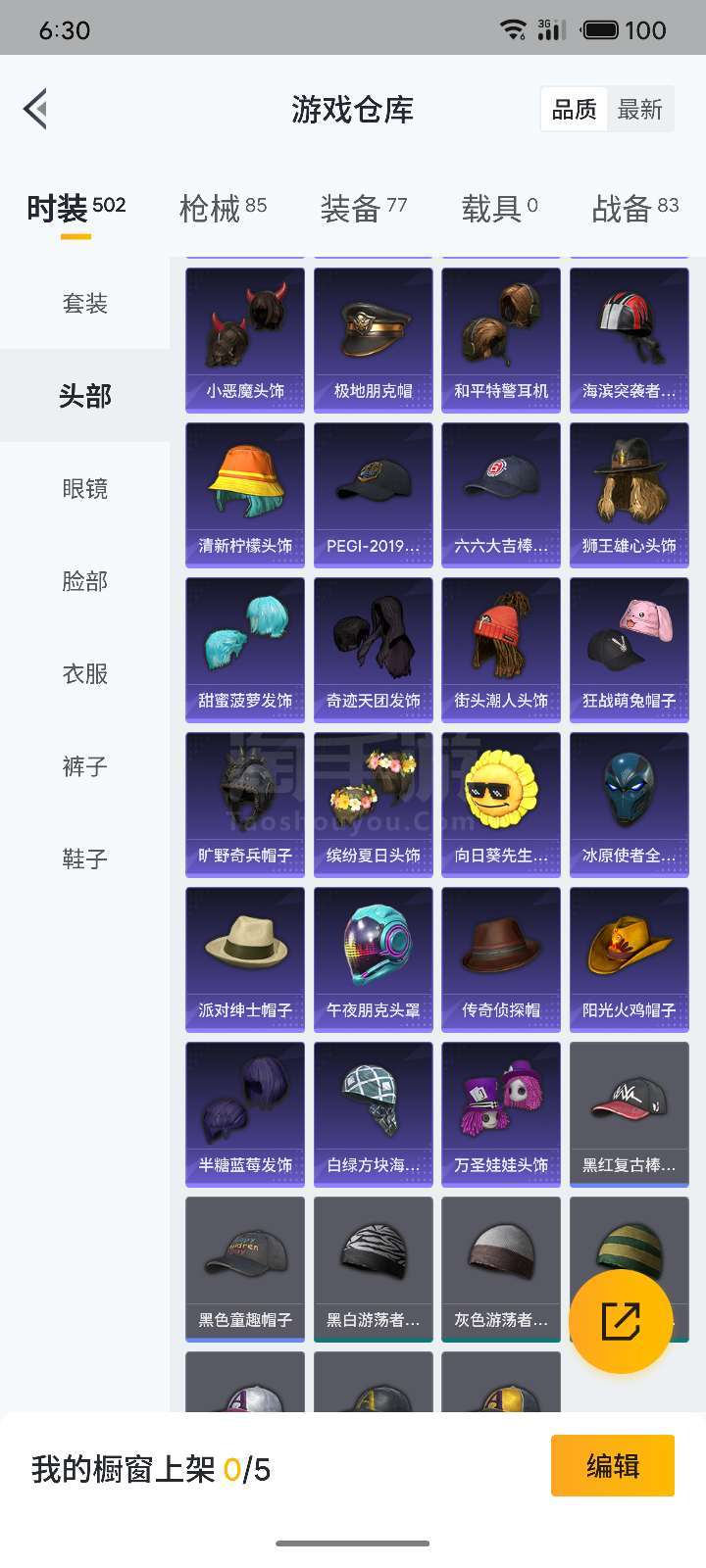Open the 脸部 category
This screenshot has height=1568, width=706.
point(84,581)
